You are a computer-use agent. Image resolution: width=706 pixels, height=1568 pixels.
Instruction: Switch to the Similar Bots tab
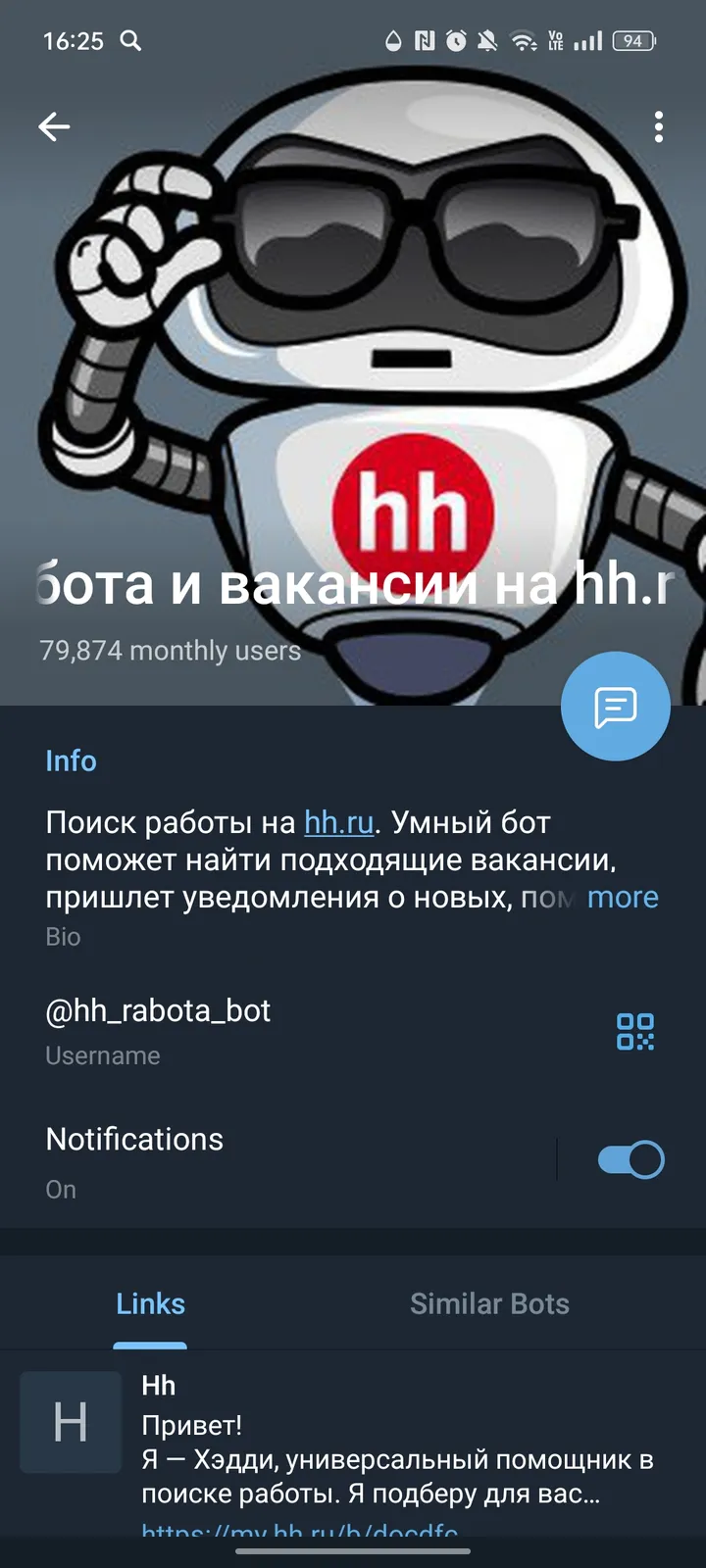click(x=489, y=1303)
